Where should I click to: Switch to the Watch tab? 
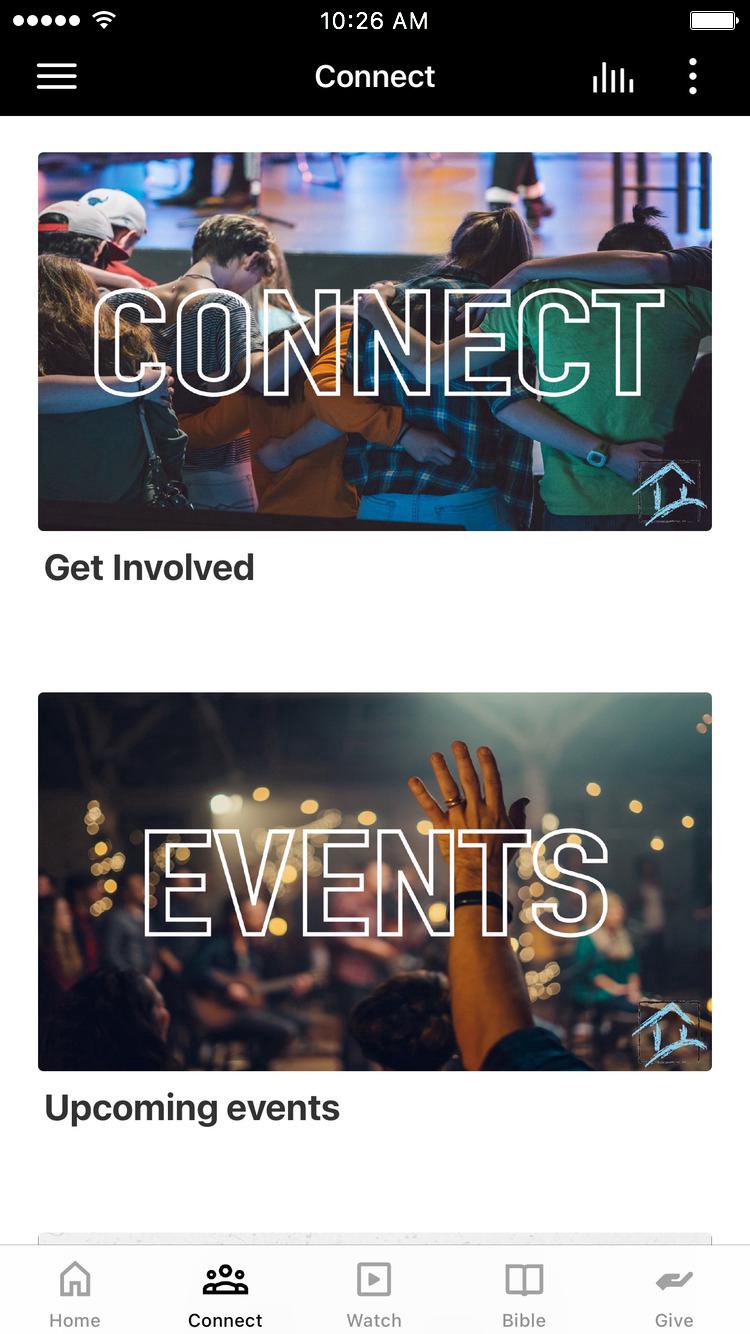(374, 1295)
